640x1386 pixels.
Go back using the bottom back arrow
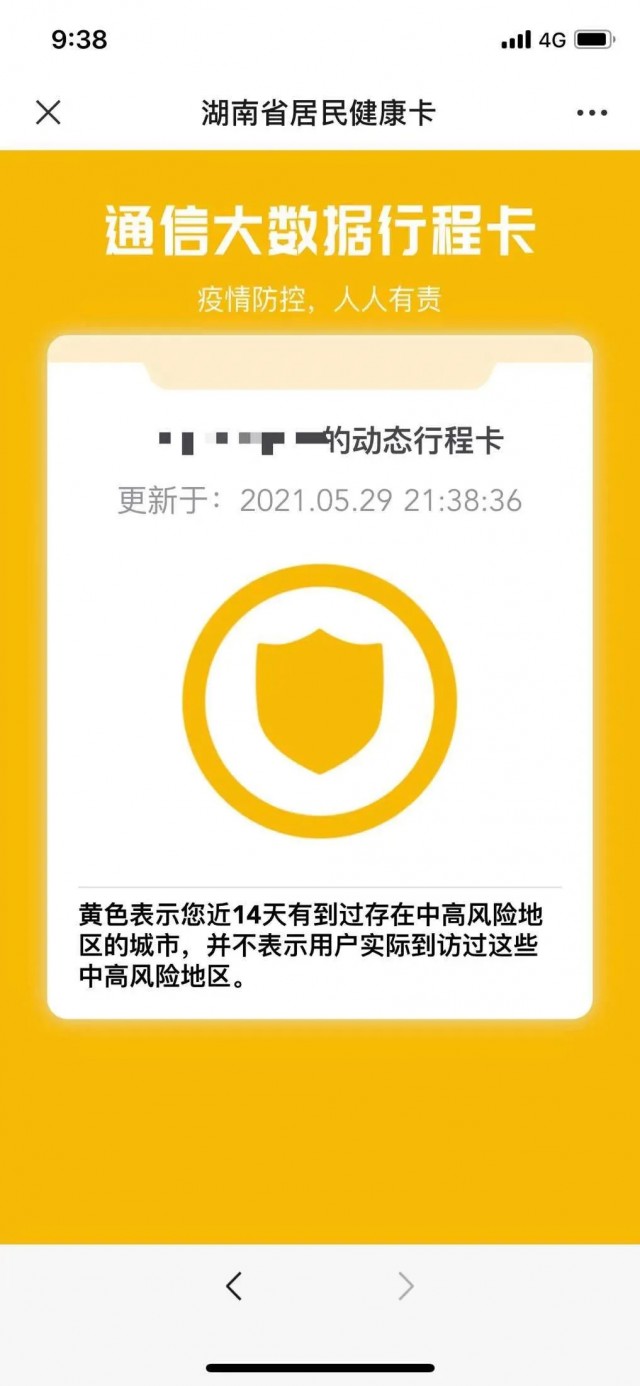point(234,1286)
